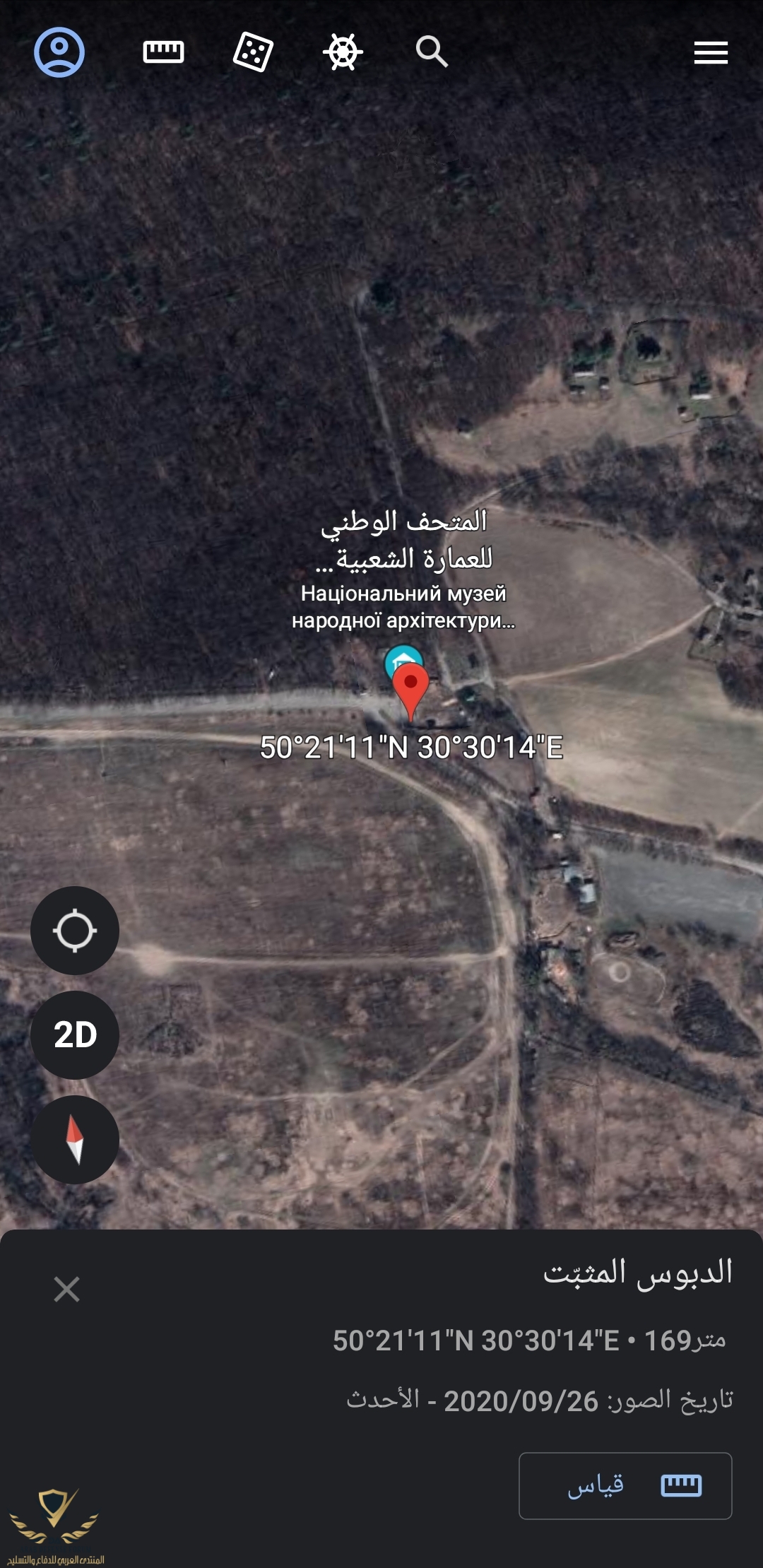Tap the قياس measure button
The image size is (763, 1568).
(625, 1485)
